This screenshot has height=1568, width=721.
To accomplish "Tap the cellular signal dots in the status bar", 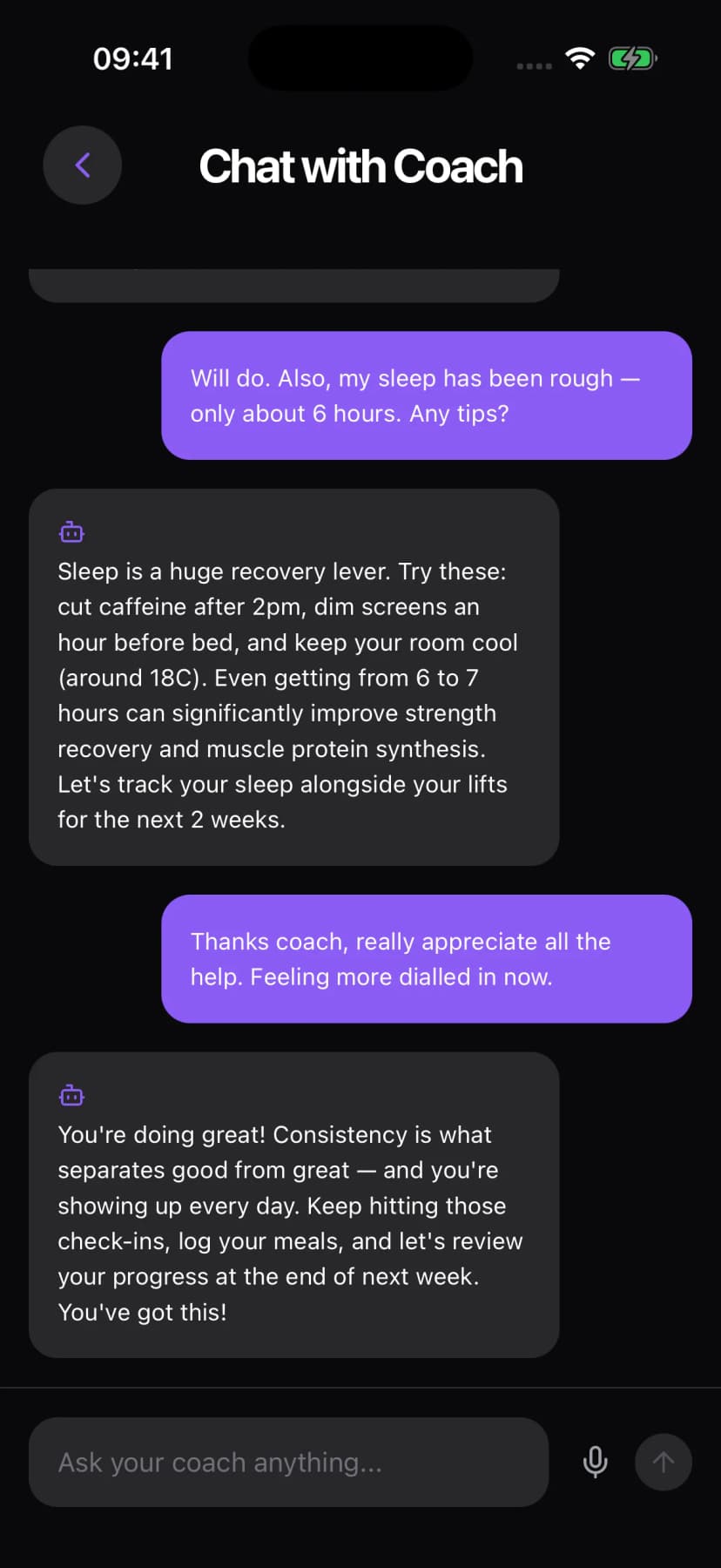I will (x=533, y=64).
